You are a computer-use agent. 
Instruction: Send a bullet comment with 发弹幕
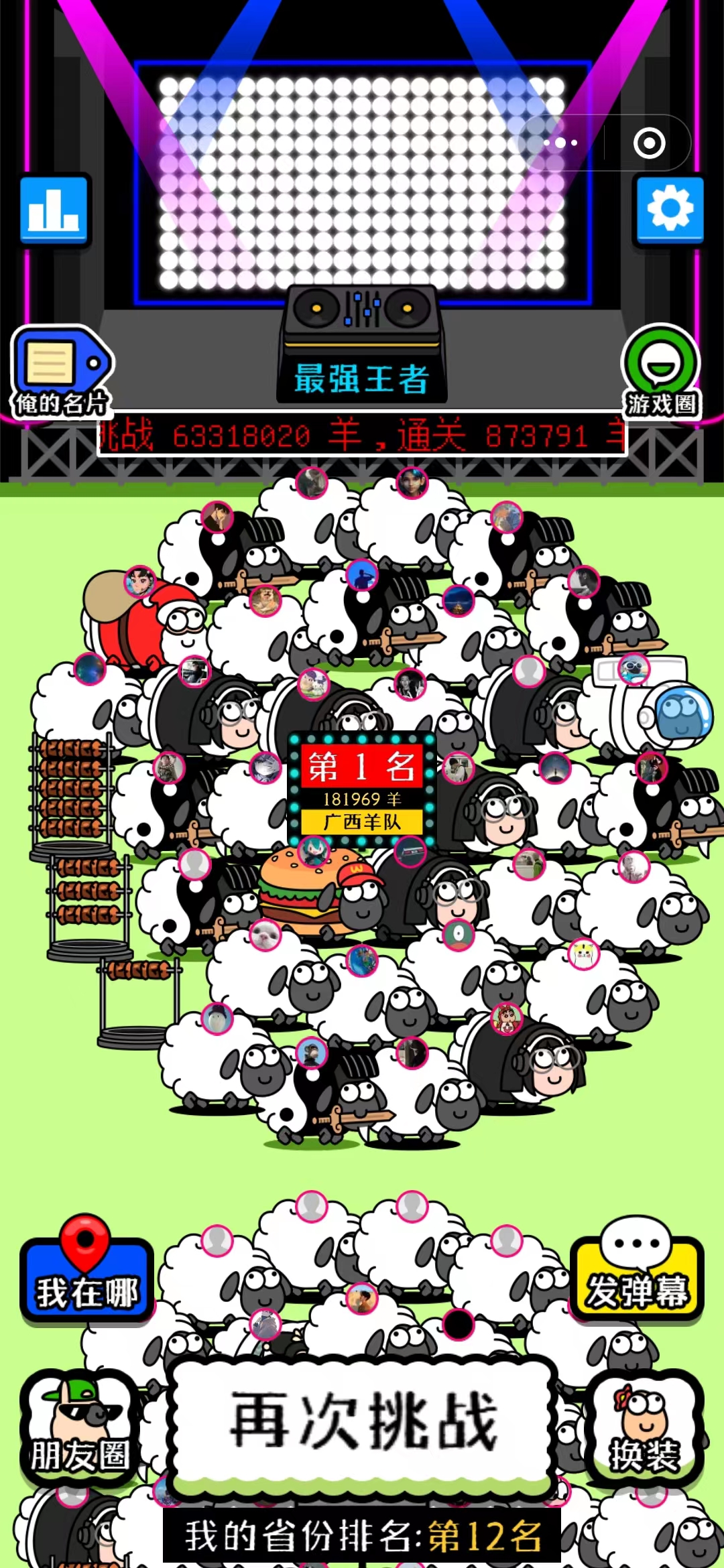pos(637,1273)
